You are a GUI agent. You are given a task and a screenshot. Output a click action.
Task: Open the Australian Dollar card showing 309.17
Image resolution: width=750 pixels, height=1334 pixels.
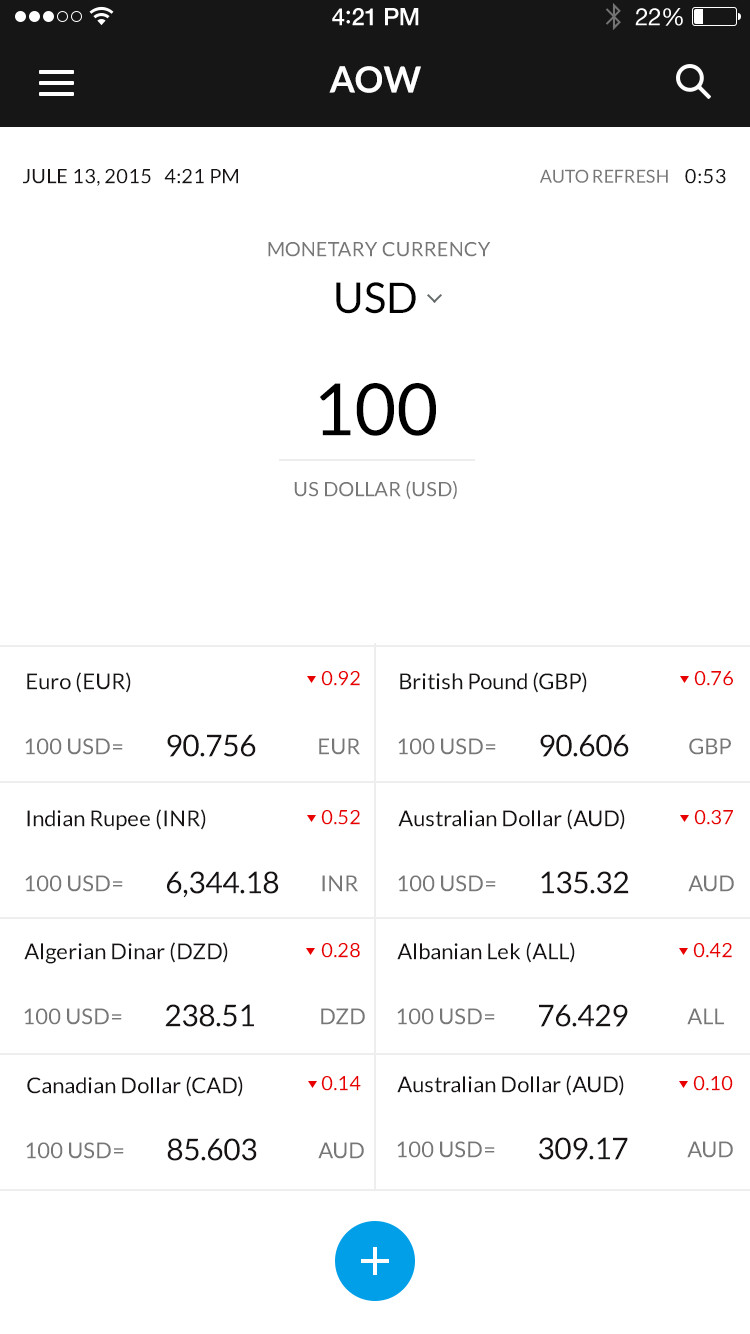[563, 1122]
